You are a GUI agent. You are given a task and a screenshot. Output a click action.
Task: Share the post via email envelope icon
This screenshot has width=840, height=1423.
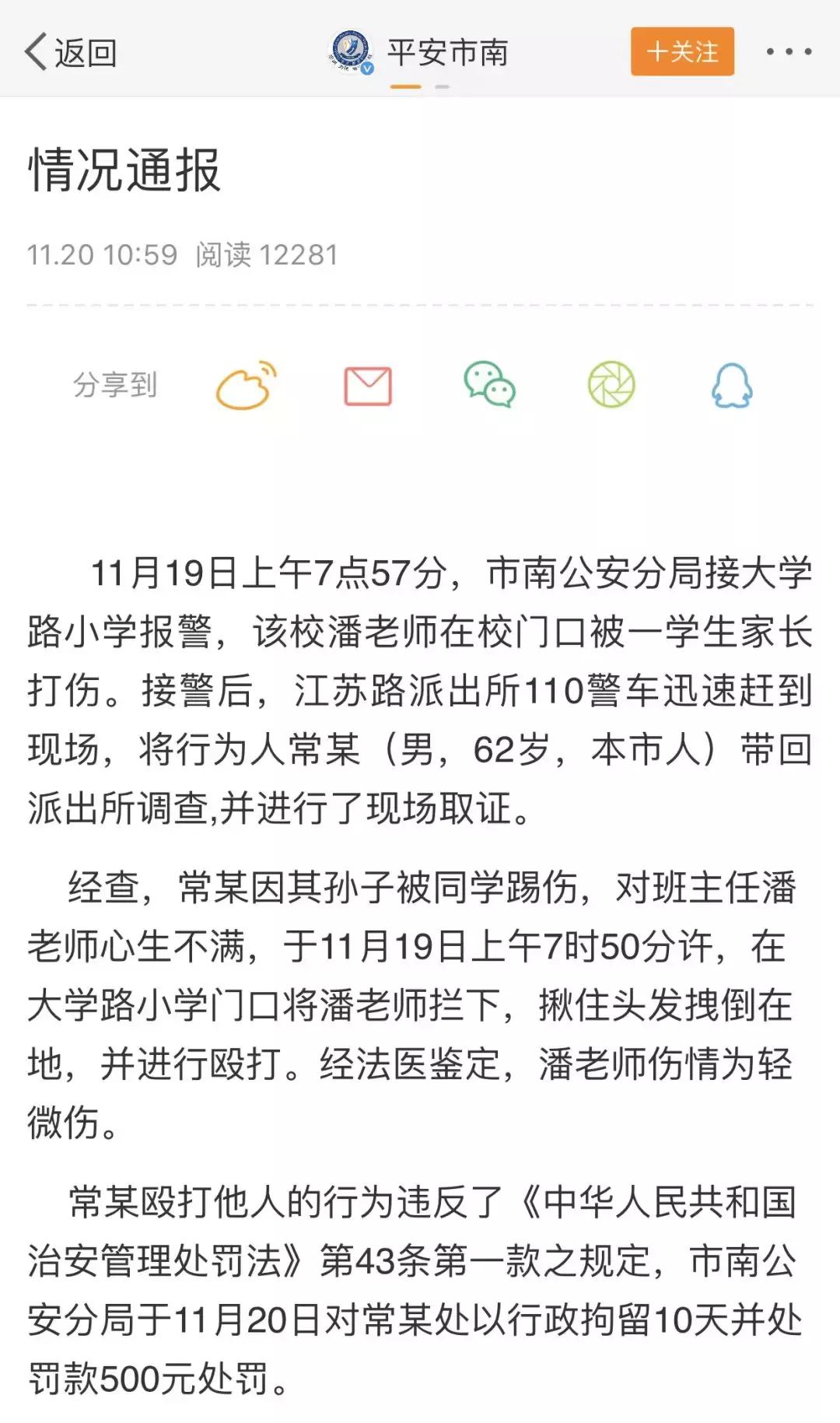(x=367, y=387)
